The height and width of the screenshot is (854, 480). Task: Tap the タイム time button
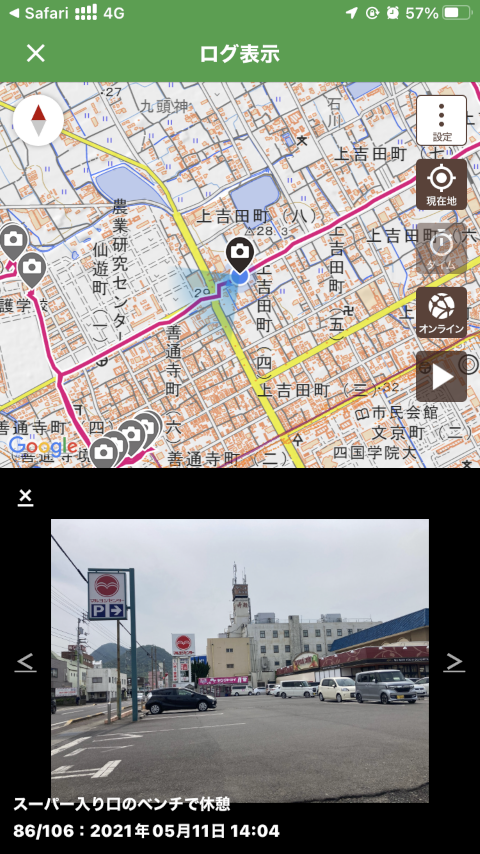coord(441,248)
